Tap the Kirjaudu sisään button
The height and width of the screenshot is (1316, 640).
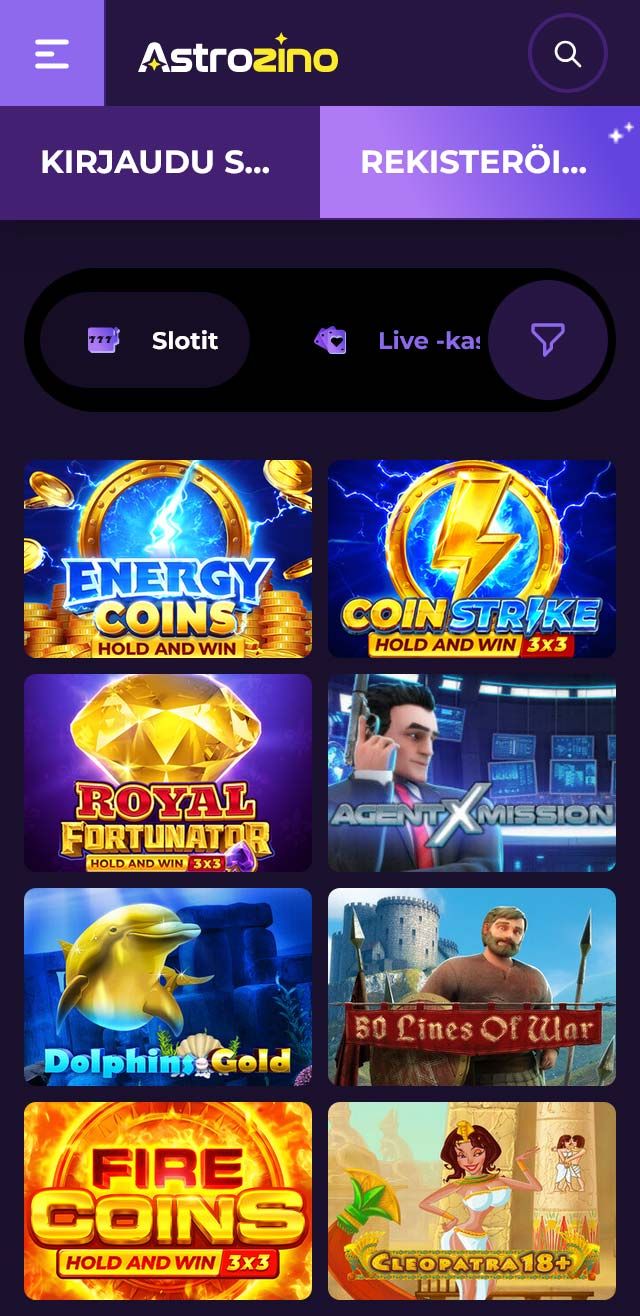[x=160, y=162]
